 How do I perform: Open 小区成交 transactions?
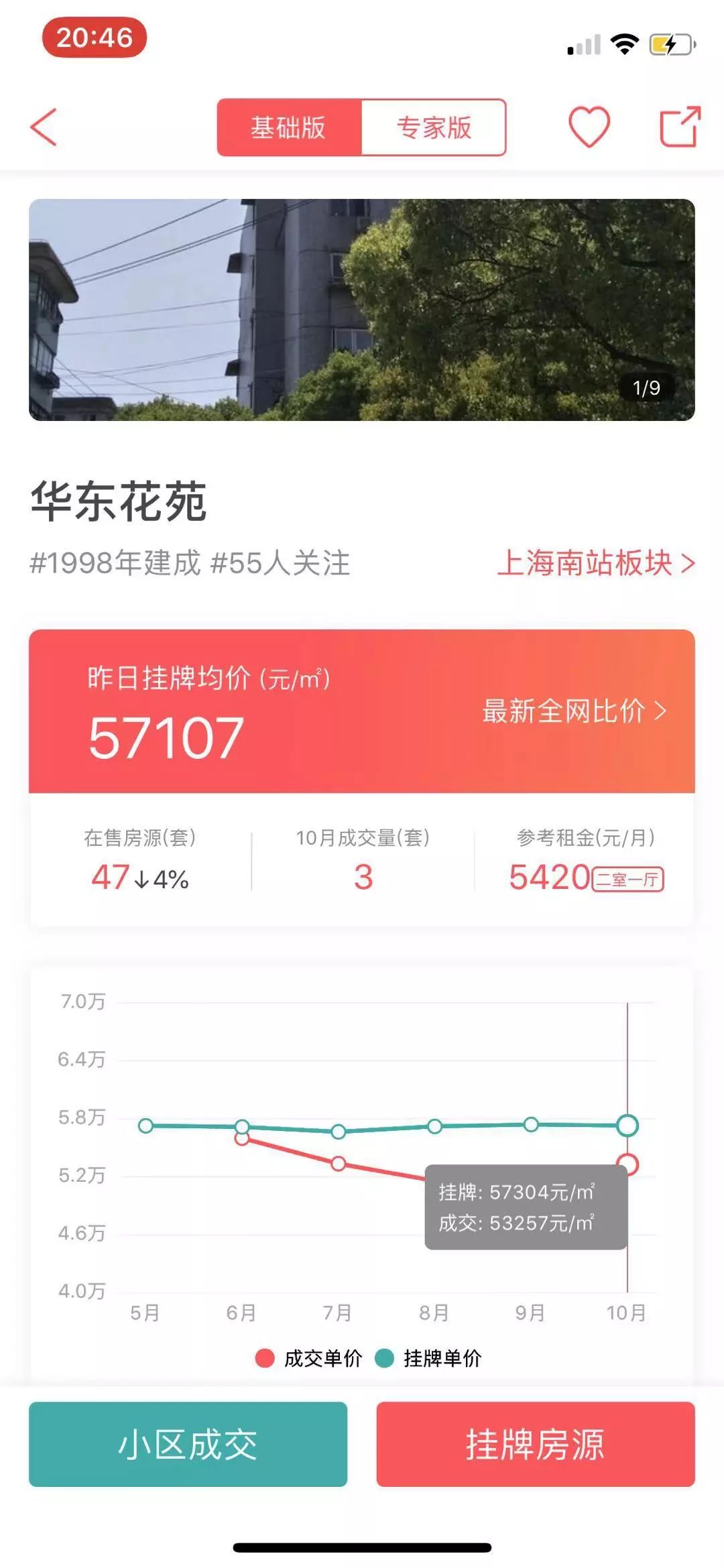click(x=188, y=1444)
